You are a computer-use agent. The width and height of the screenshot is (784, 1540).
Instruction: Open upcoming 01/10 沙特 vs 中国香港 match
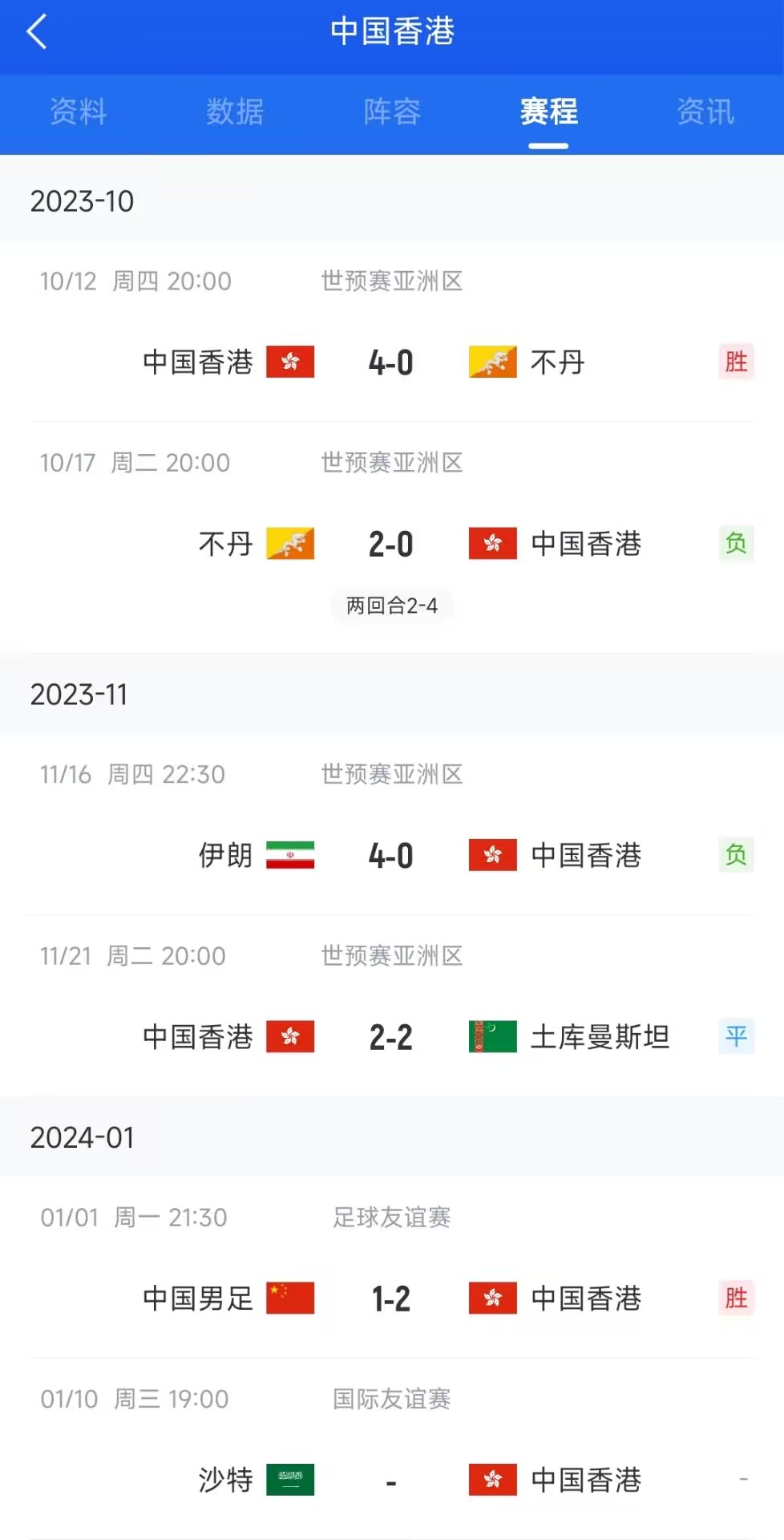click(x=391, y=1480)
